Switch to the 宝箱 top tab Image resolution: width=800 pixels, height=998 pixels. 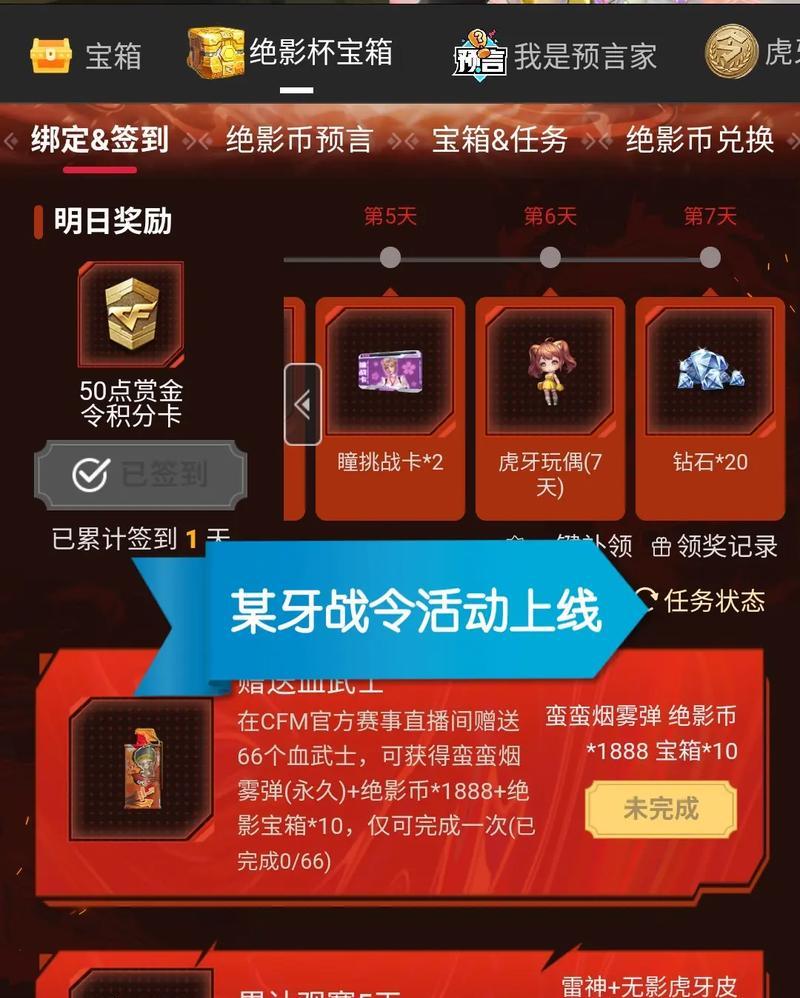86,56
